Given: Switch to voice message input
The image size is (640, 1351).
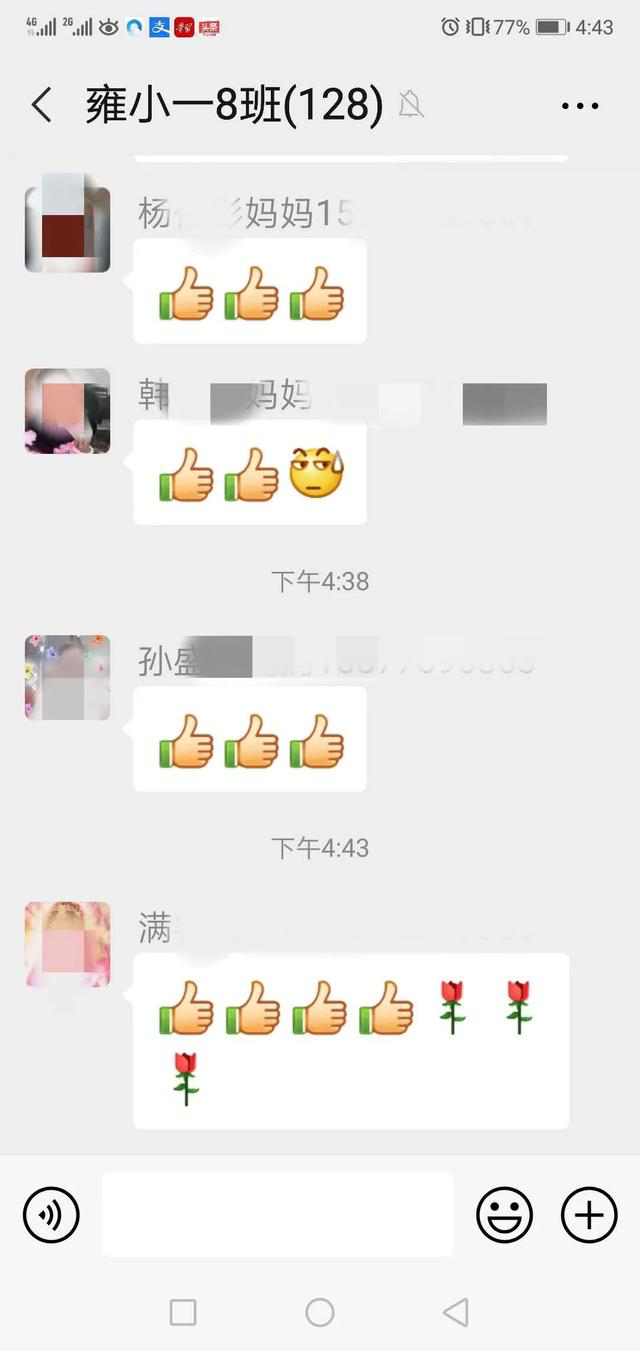Looking at the screenshot, I should 51,1215.
